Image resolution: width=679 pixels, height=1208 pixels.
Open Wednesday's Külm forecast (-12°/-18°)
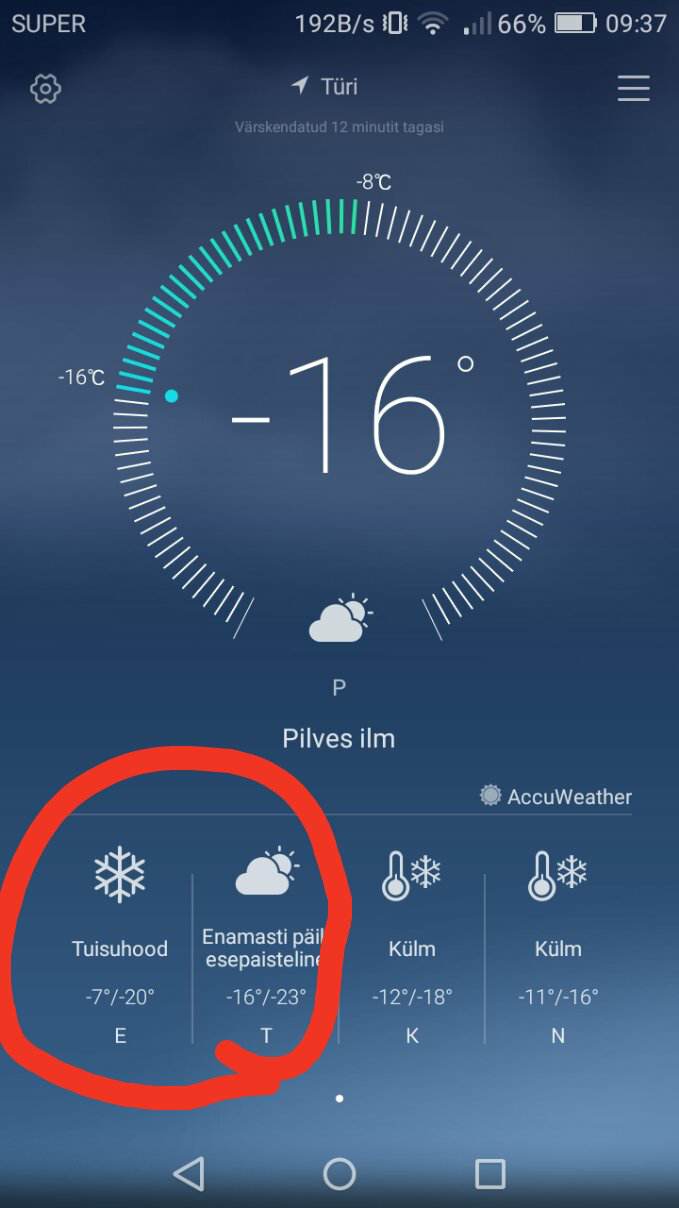point(412,946)
